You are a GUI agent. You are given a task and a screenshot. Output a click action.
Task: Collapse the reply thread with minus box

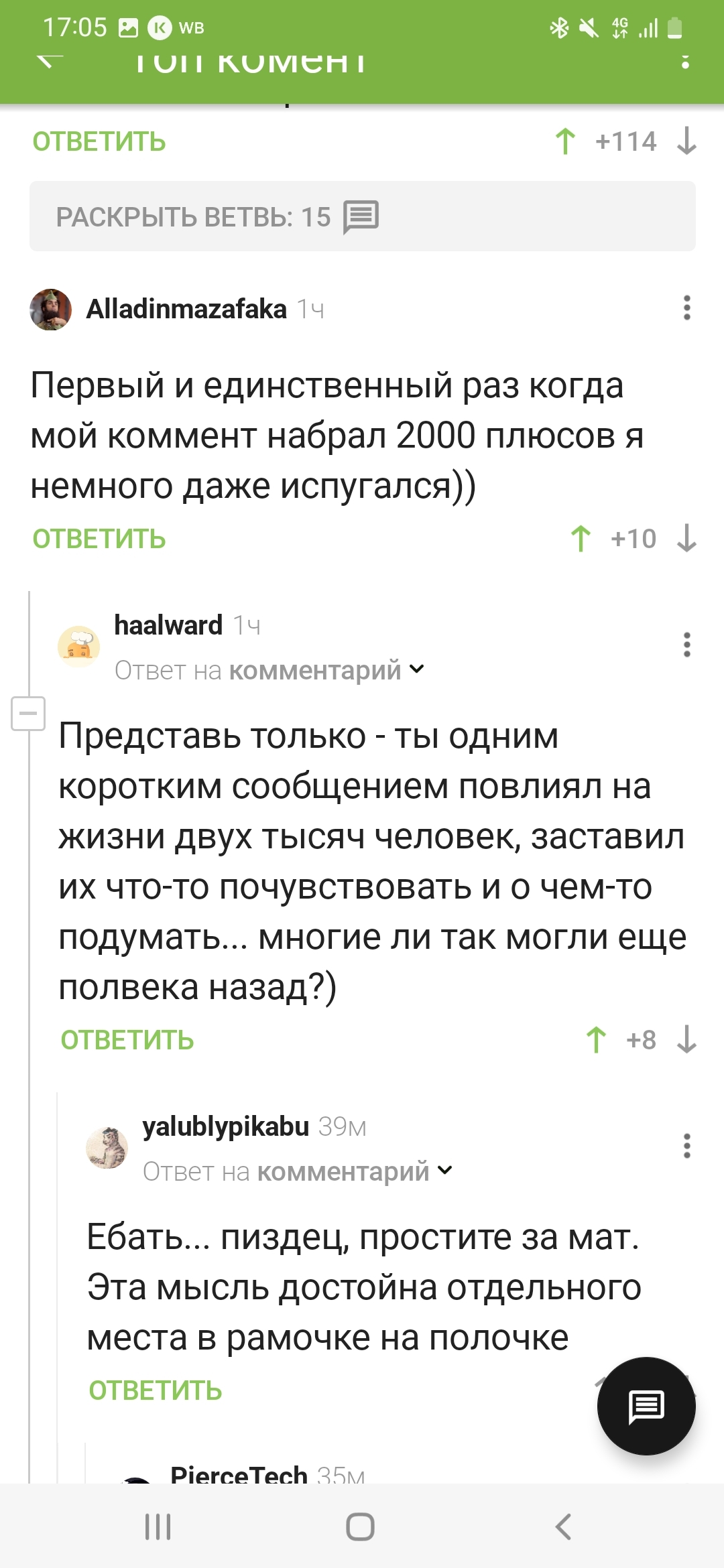28,713
